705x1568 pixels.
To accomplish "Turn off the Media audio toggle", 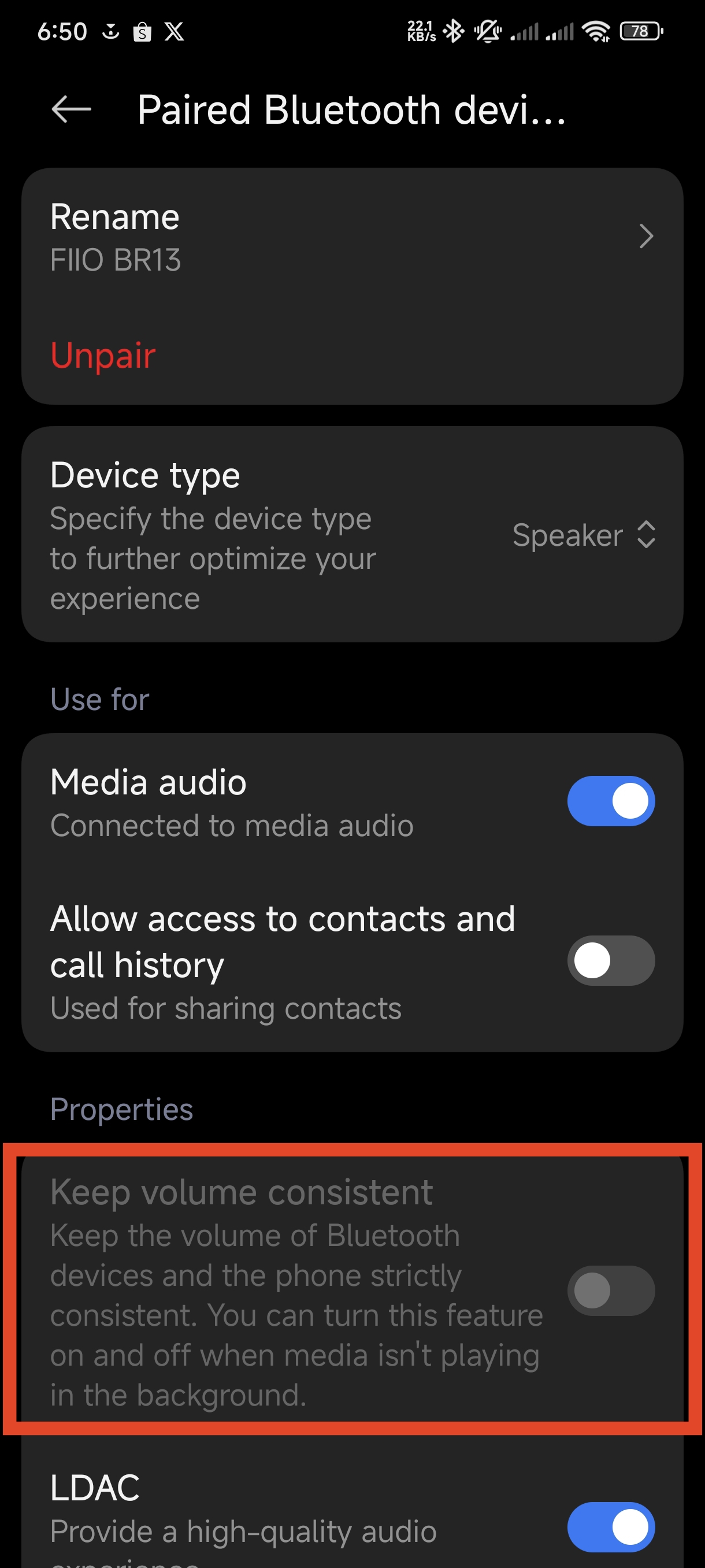I will (x=611, y=800).
